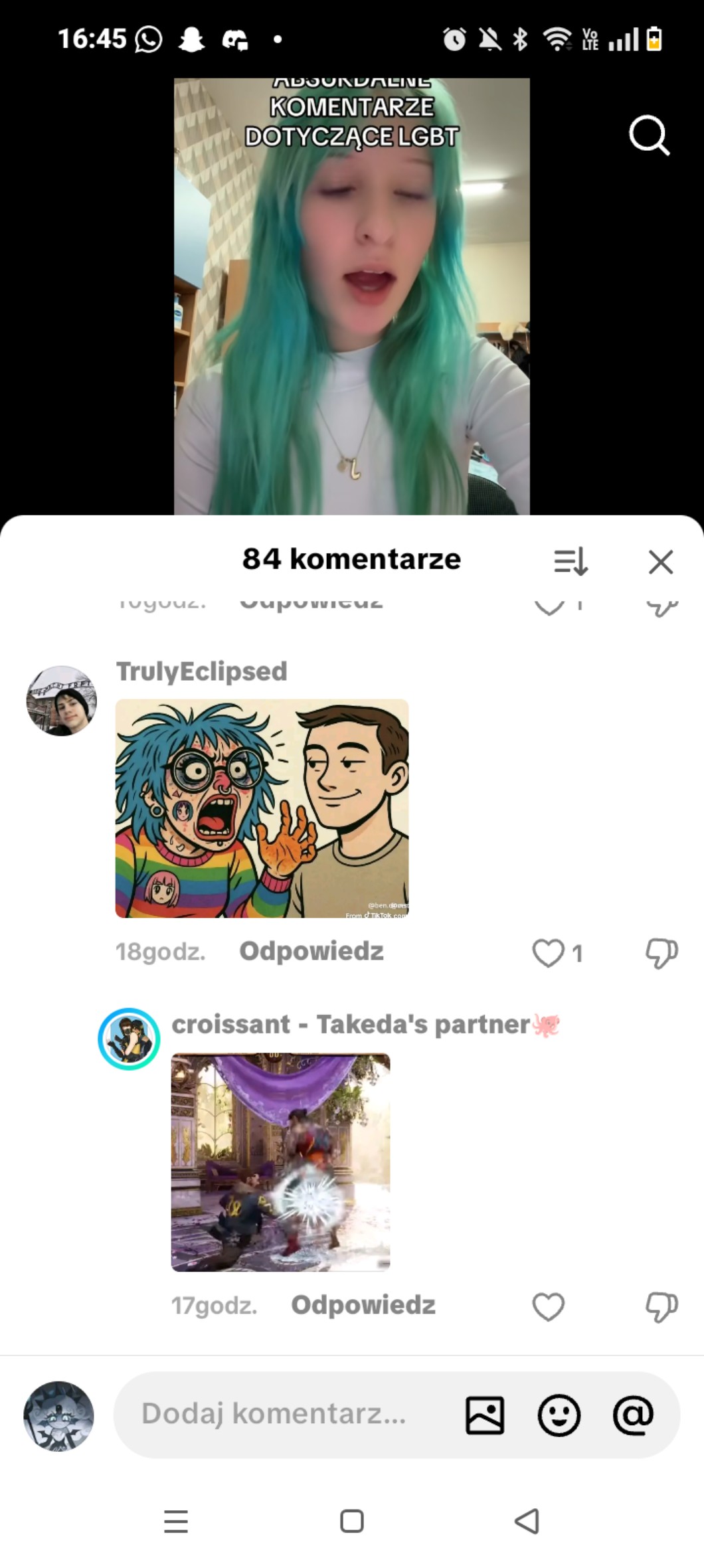Screen dimensions: 704x1568
Task: Like croissant's reply
Action: (549, 1306)
